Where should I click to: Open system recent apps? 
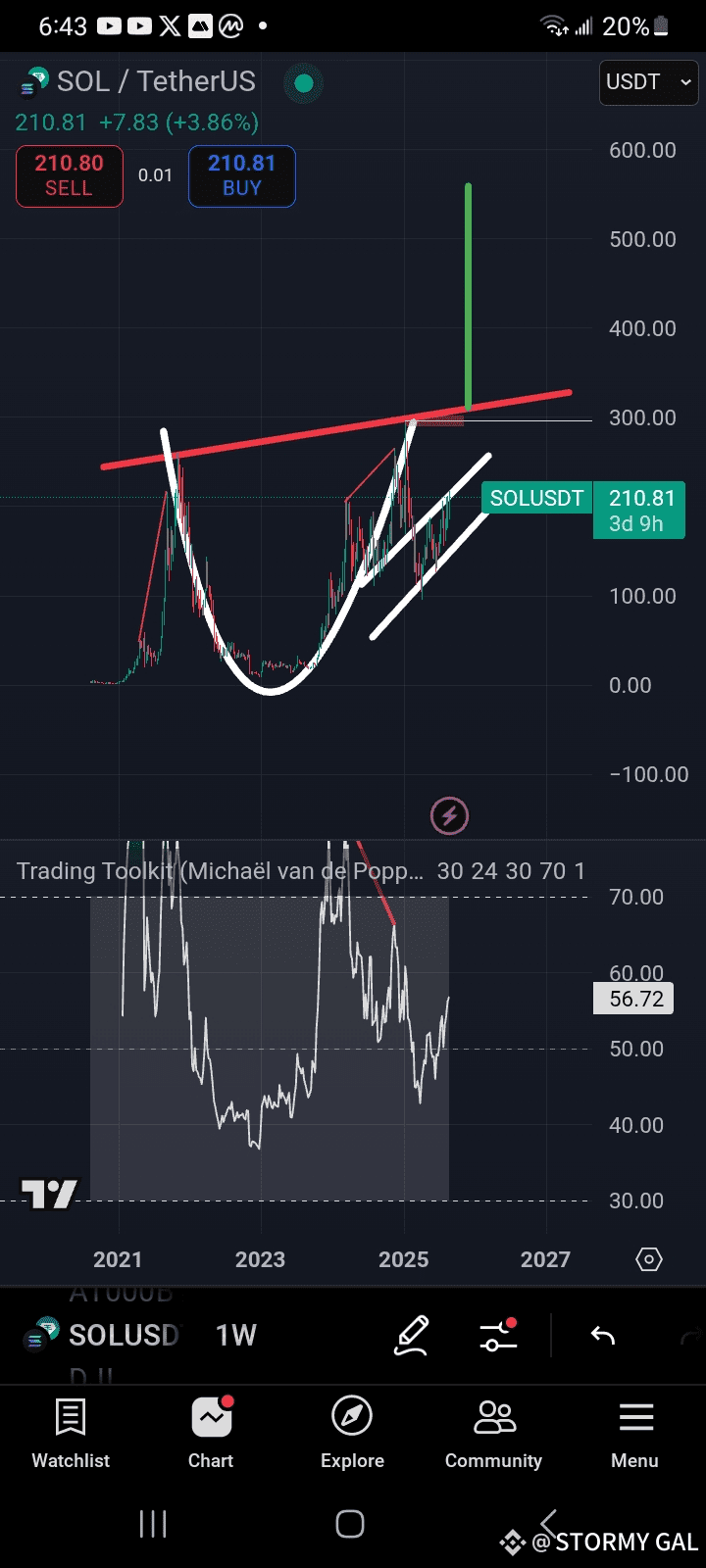coord(153,1524)
